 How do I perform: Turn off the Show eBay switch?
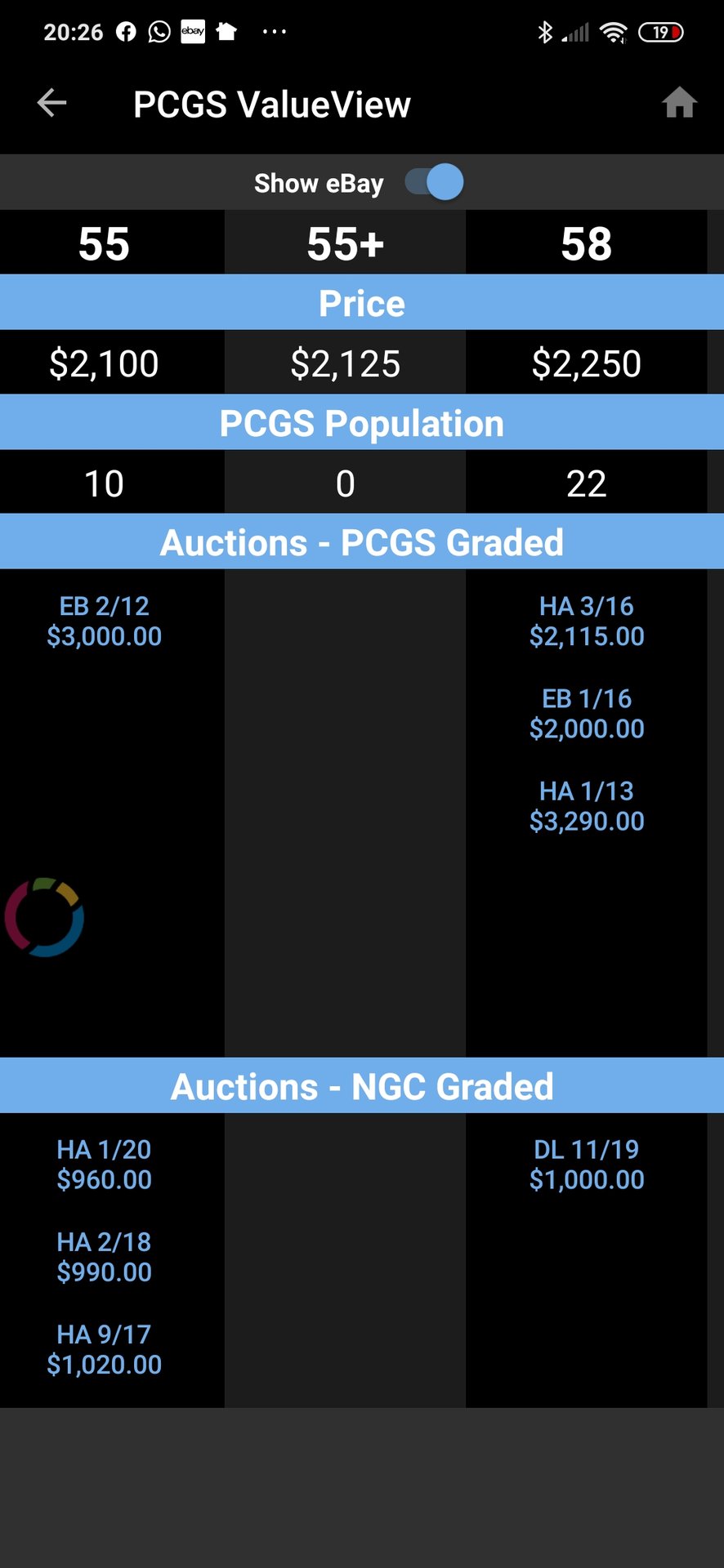[434, 182]
